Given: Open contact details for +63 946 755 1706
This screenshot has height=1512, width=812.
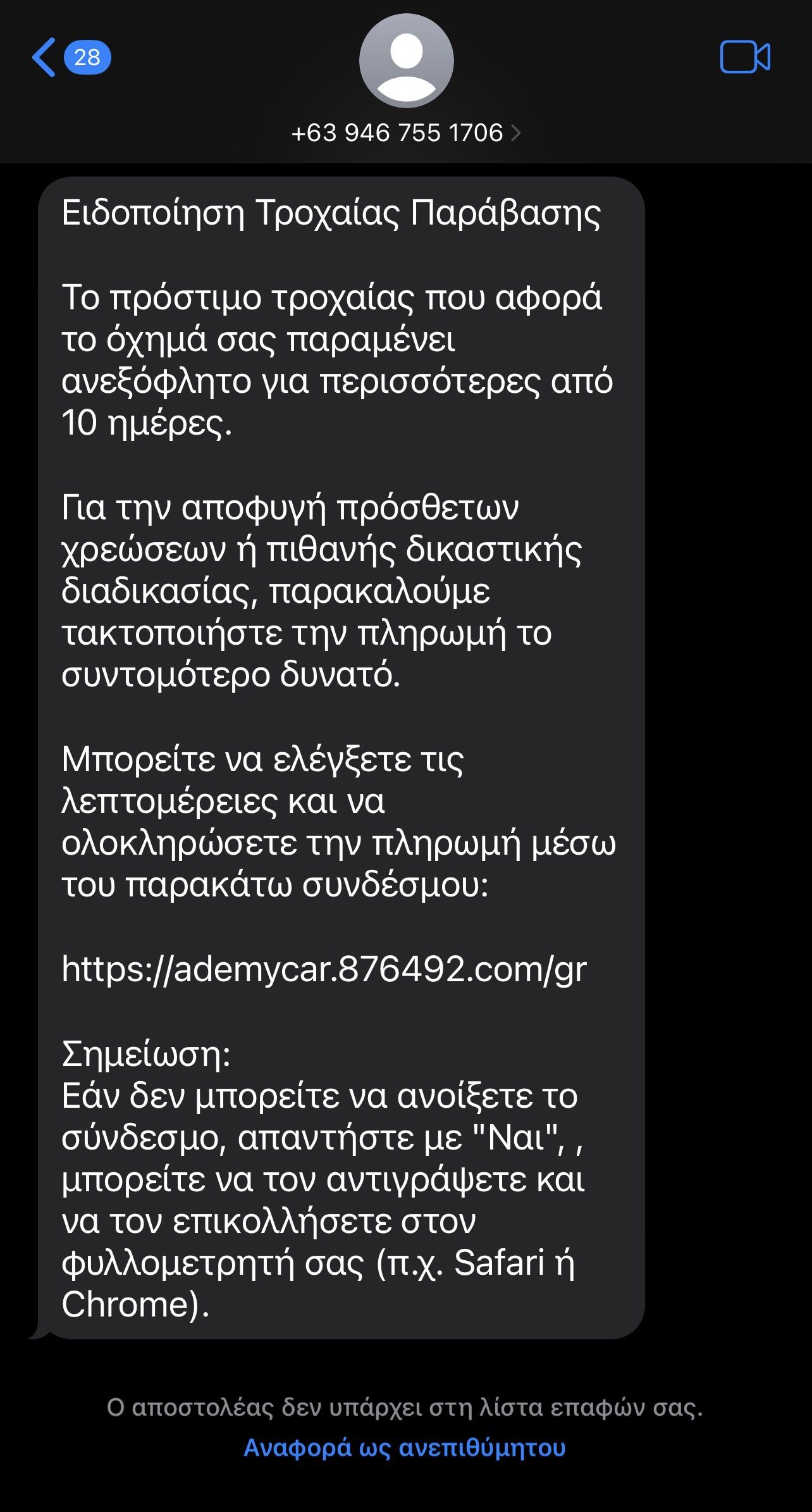Looking at the screenshot, I should point(405,133).
